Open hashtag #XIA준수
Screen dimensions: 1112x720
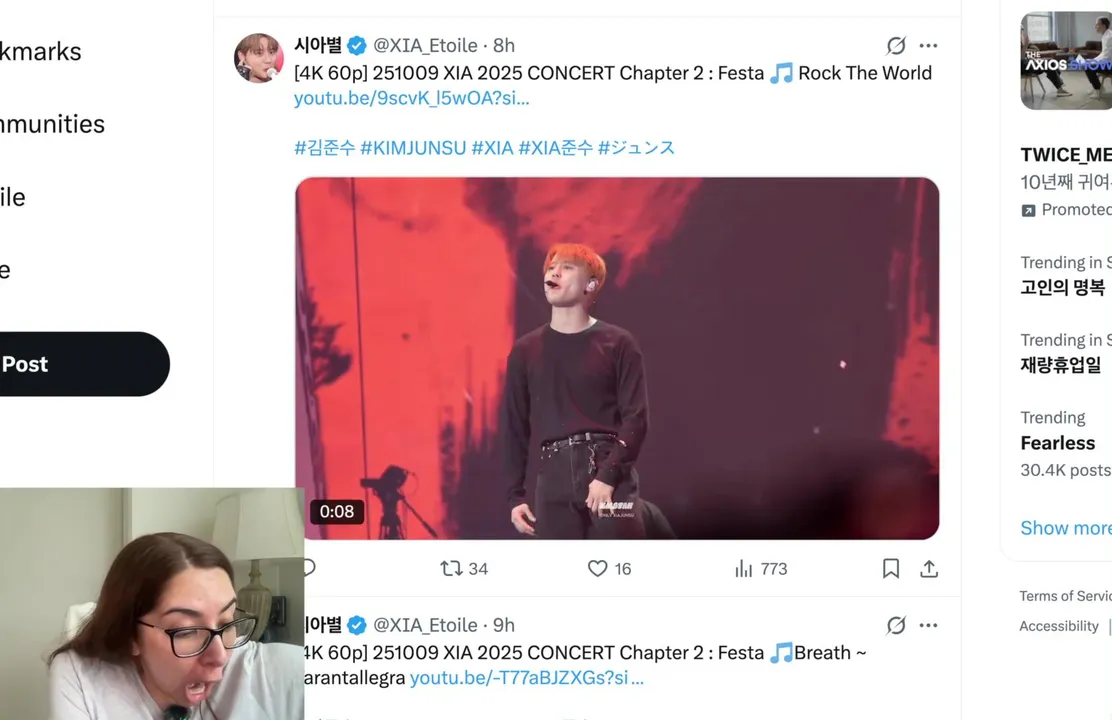pyautogui.click(x=555, y=147)
